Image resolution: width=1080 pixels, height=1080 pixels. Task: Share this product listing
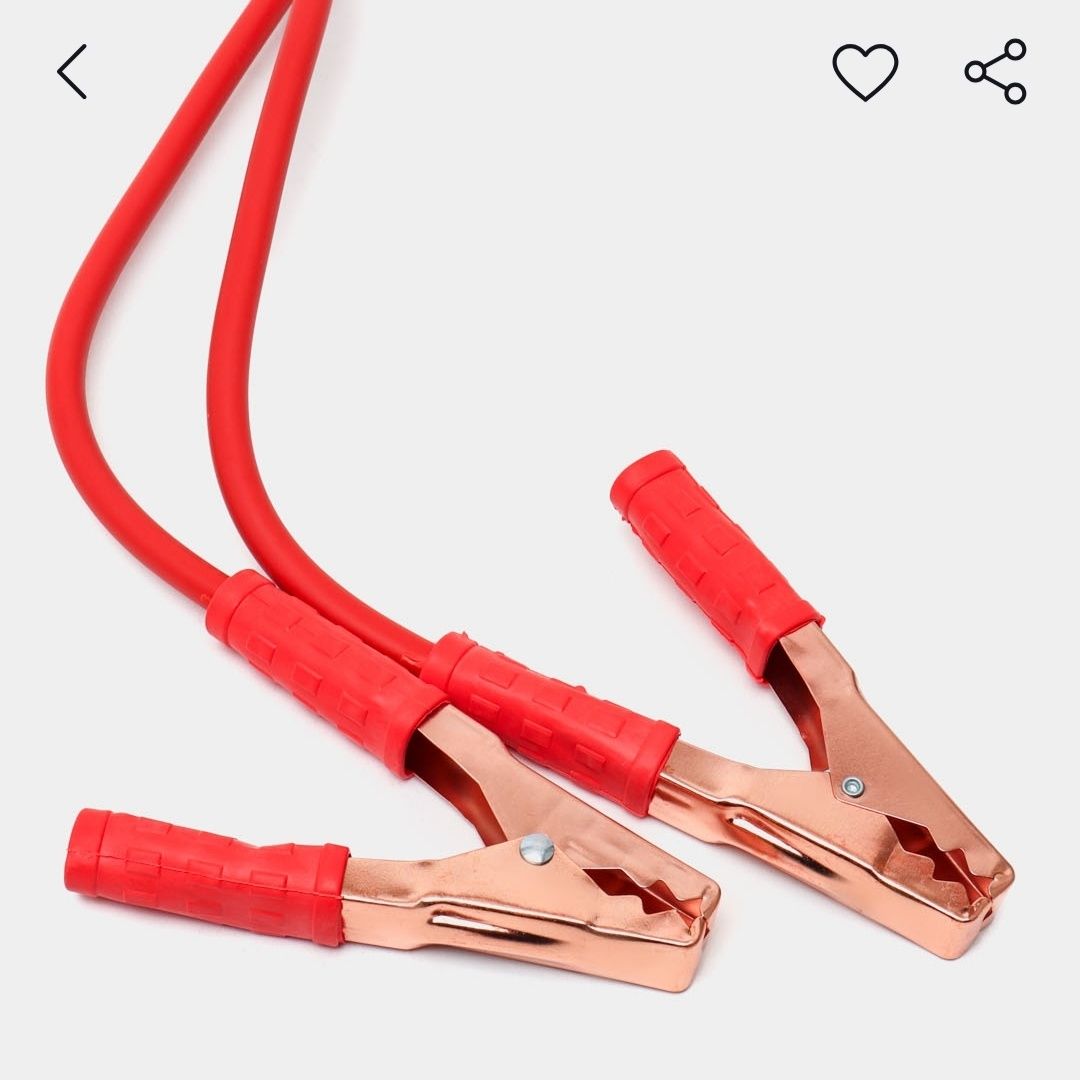pos(996,72)
